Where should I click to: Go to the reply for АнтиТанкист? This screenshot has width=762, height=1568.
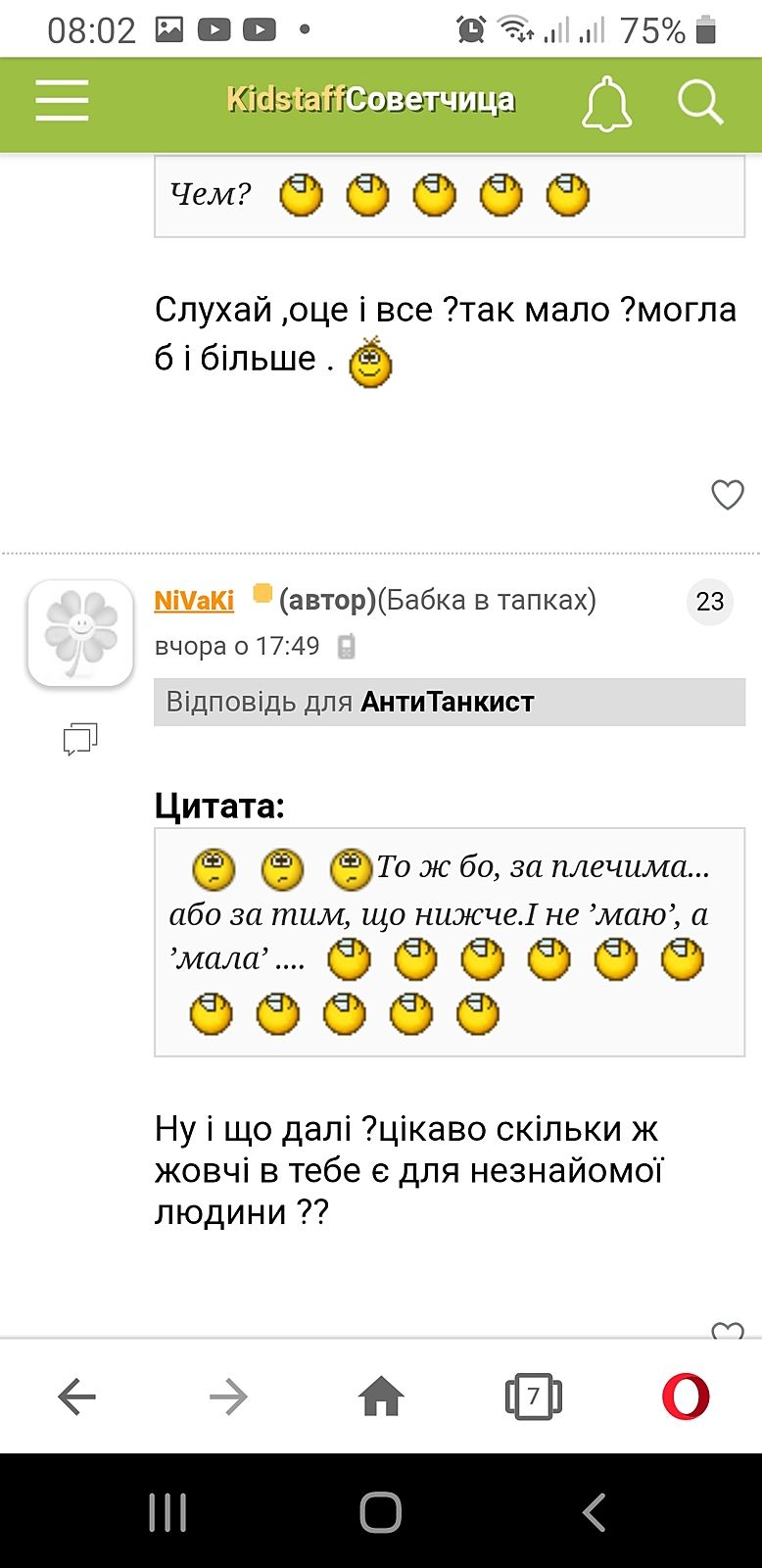[448, 702]
